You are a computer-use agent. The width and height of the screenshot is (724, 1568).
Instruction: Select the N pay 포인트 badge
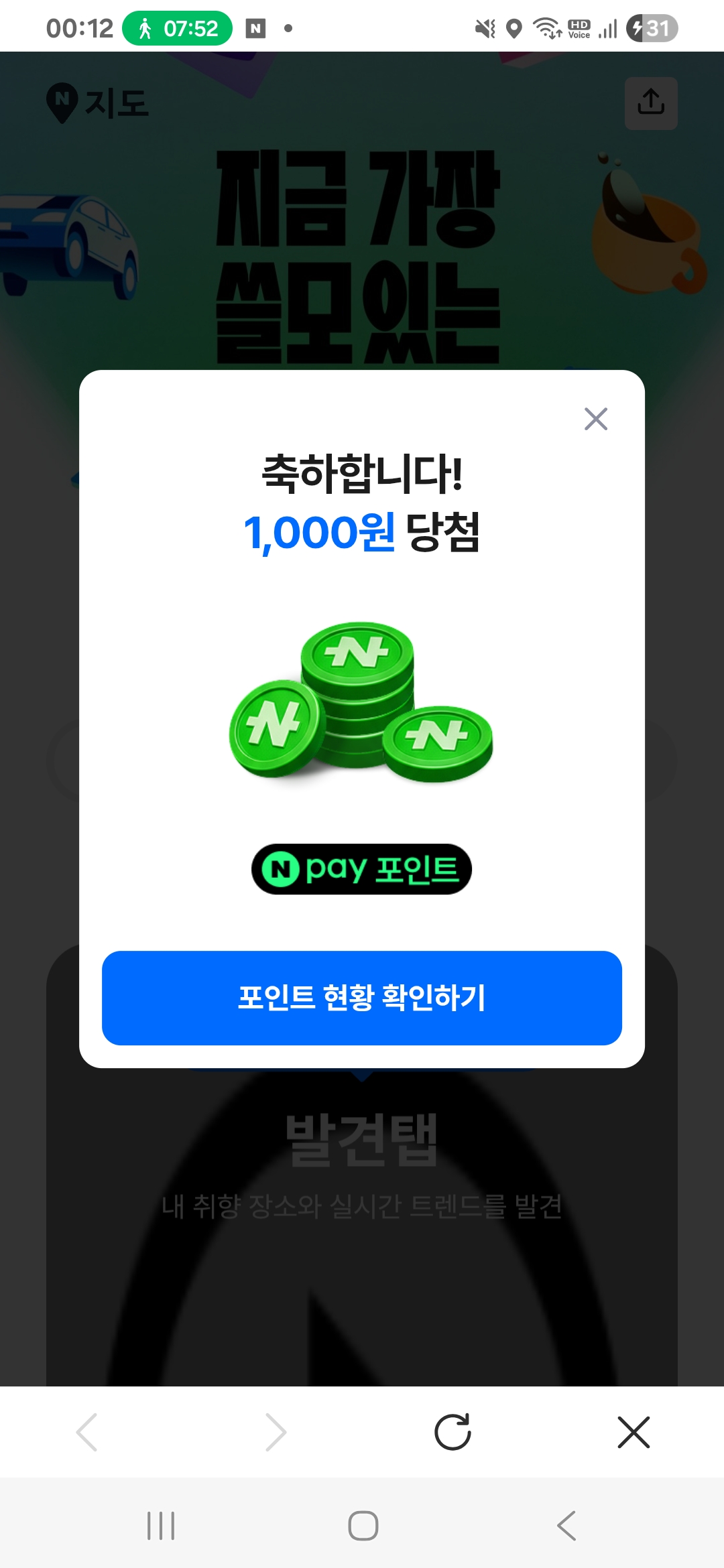361,868
